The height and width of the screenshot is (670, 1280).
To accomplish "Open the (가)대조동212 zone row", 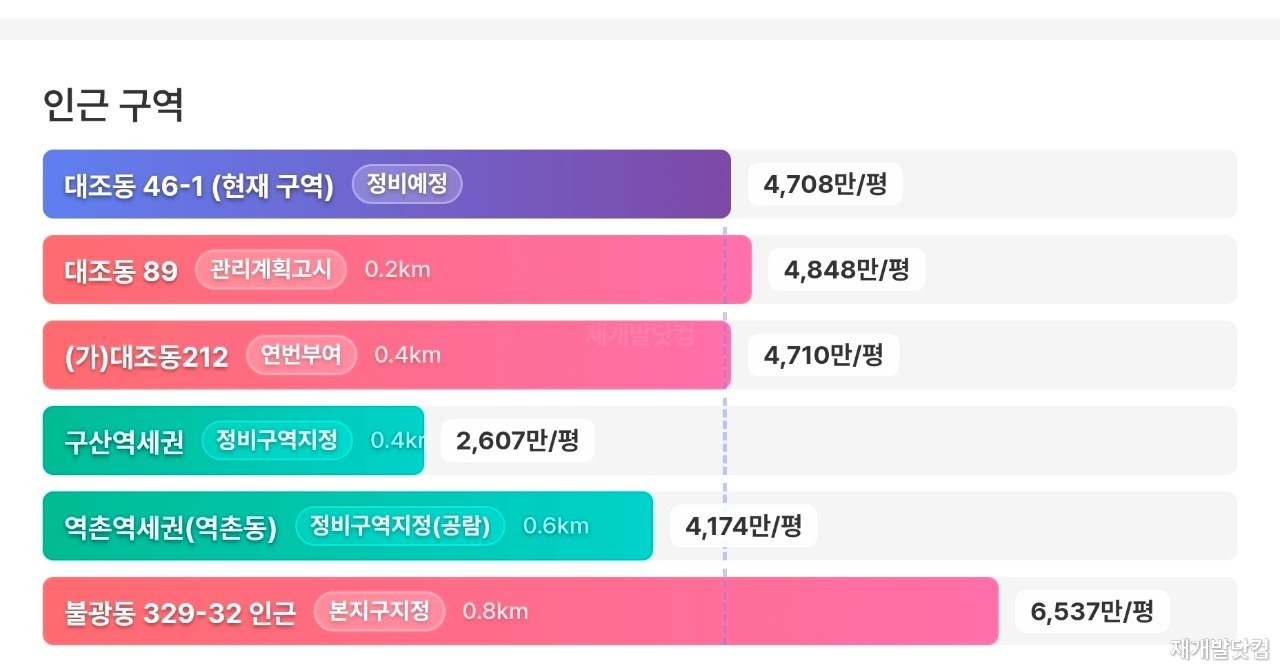I will (640, 355).
